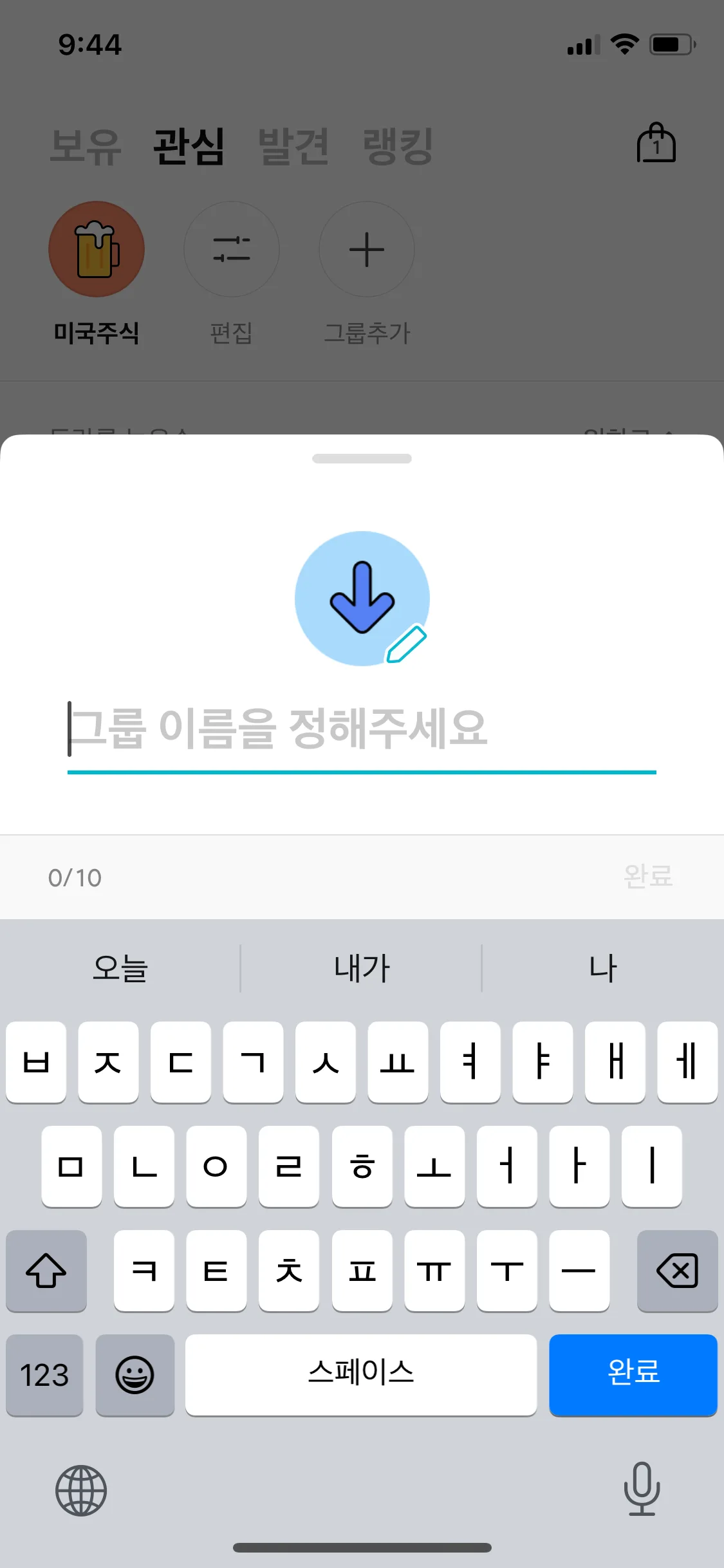Screen dimensions: 724x1568
Task: Open the shopping bag with notification badge
Action: (x=656, y=143)
